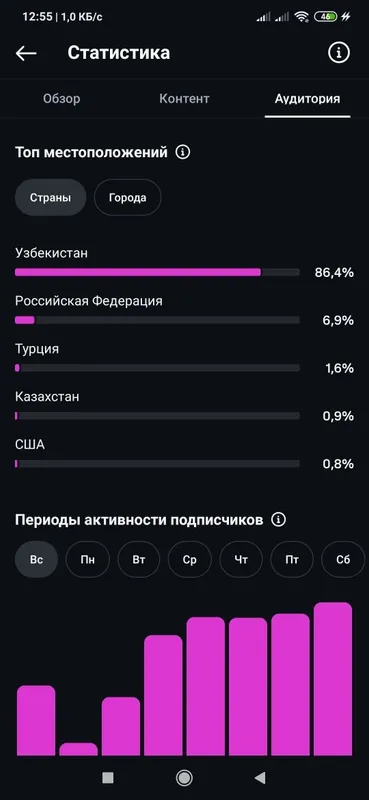
Task: View activity for Сб
Action: pyautogui.click(x=343, y=559)
